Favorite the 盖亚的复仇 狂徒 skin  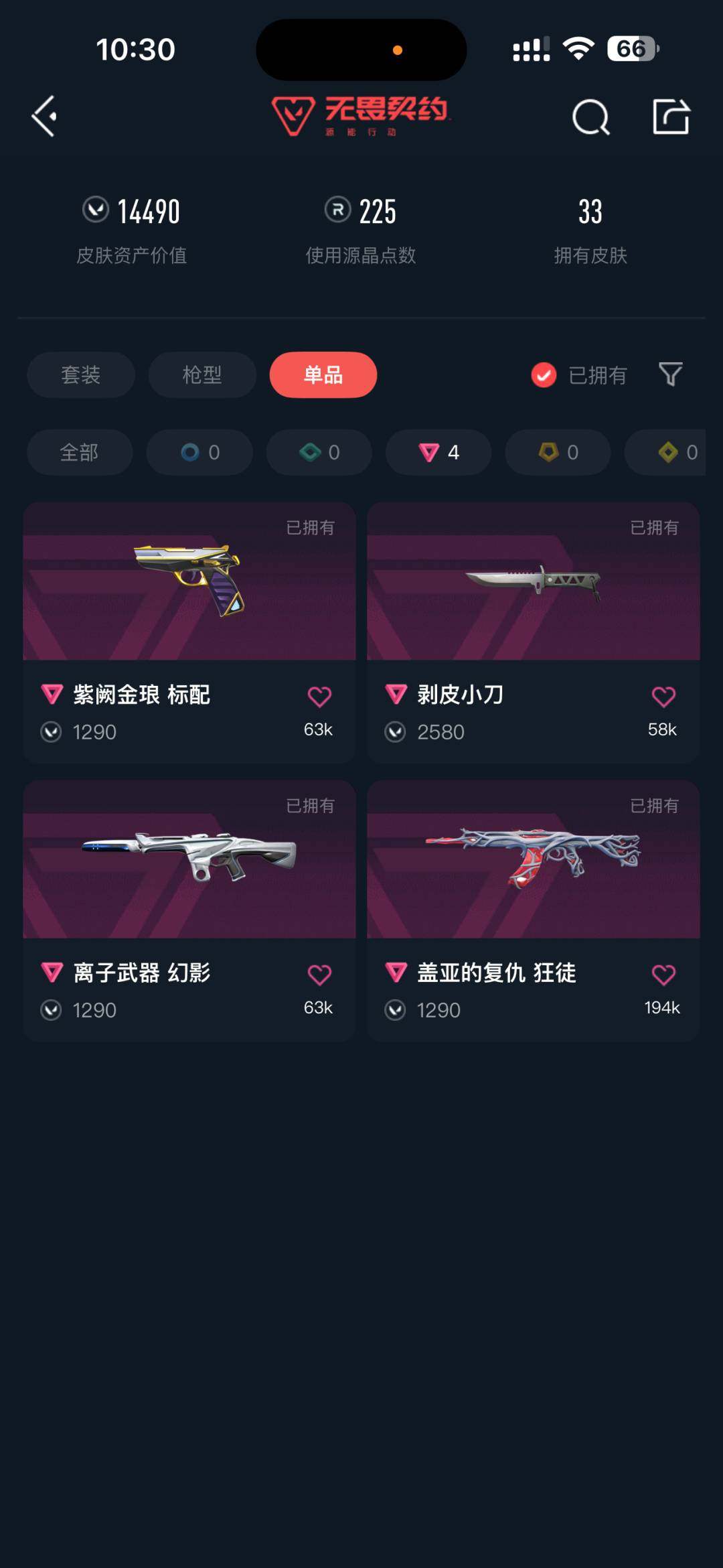click(x=664, y=974)
